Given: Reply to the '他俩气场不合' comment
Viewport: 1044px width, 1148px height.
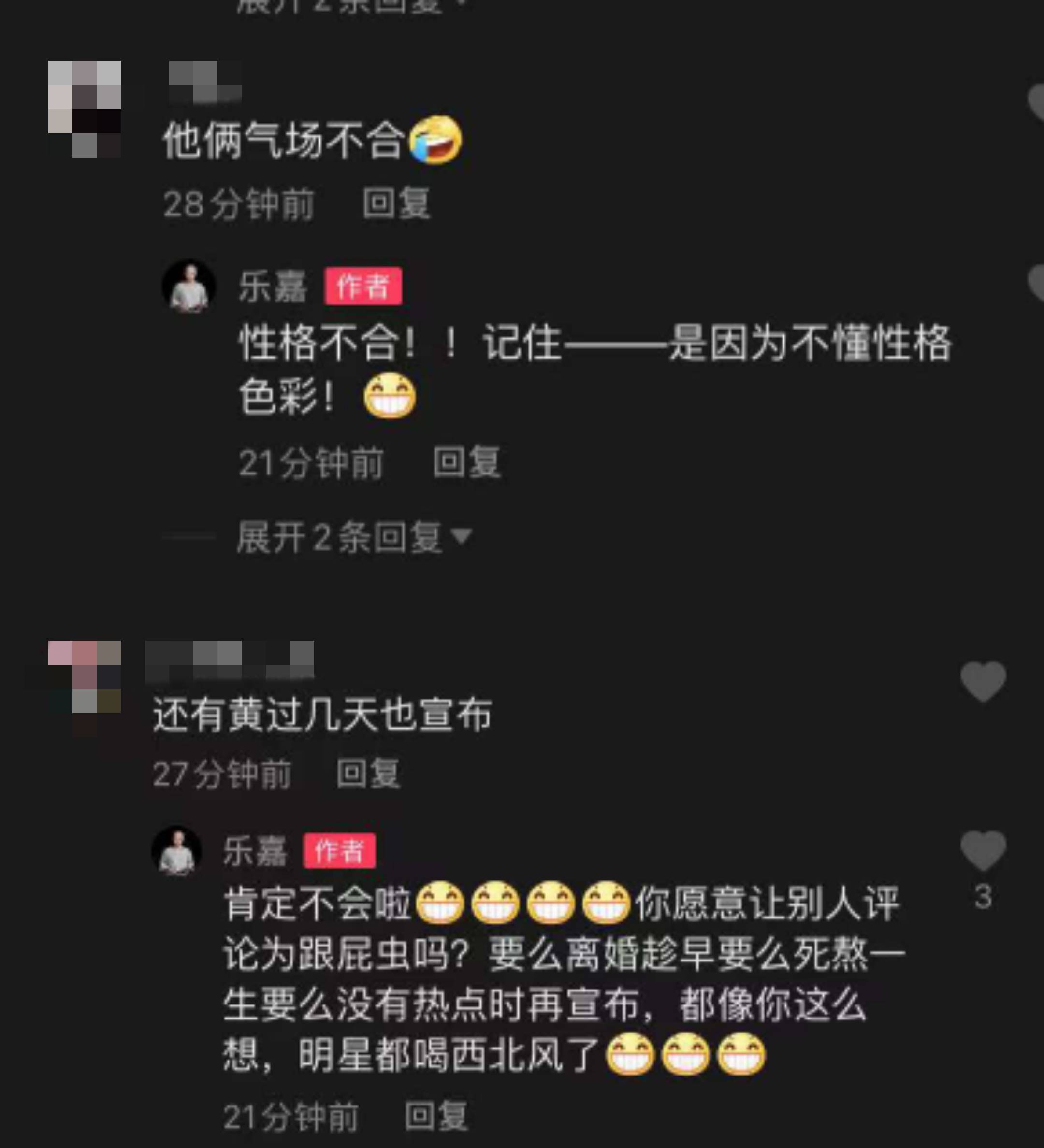Looking at the screenshot, I should pos(396,204).
